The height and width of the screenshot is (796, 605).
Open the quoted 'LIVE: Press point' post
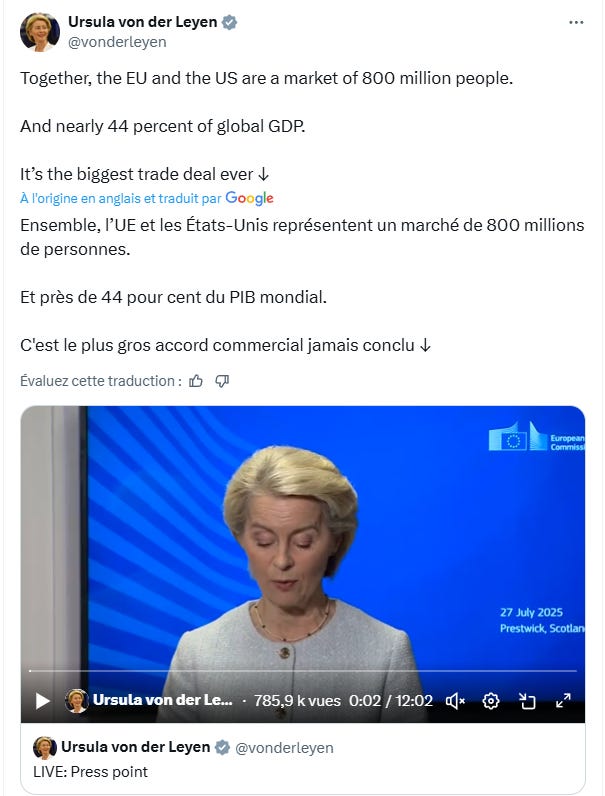[303, 758]
